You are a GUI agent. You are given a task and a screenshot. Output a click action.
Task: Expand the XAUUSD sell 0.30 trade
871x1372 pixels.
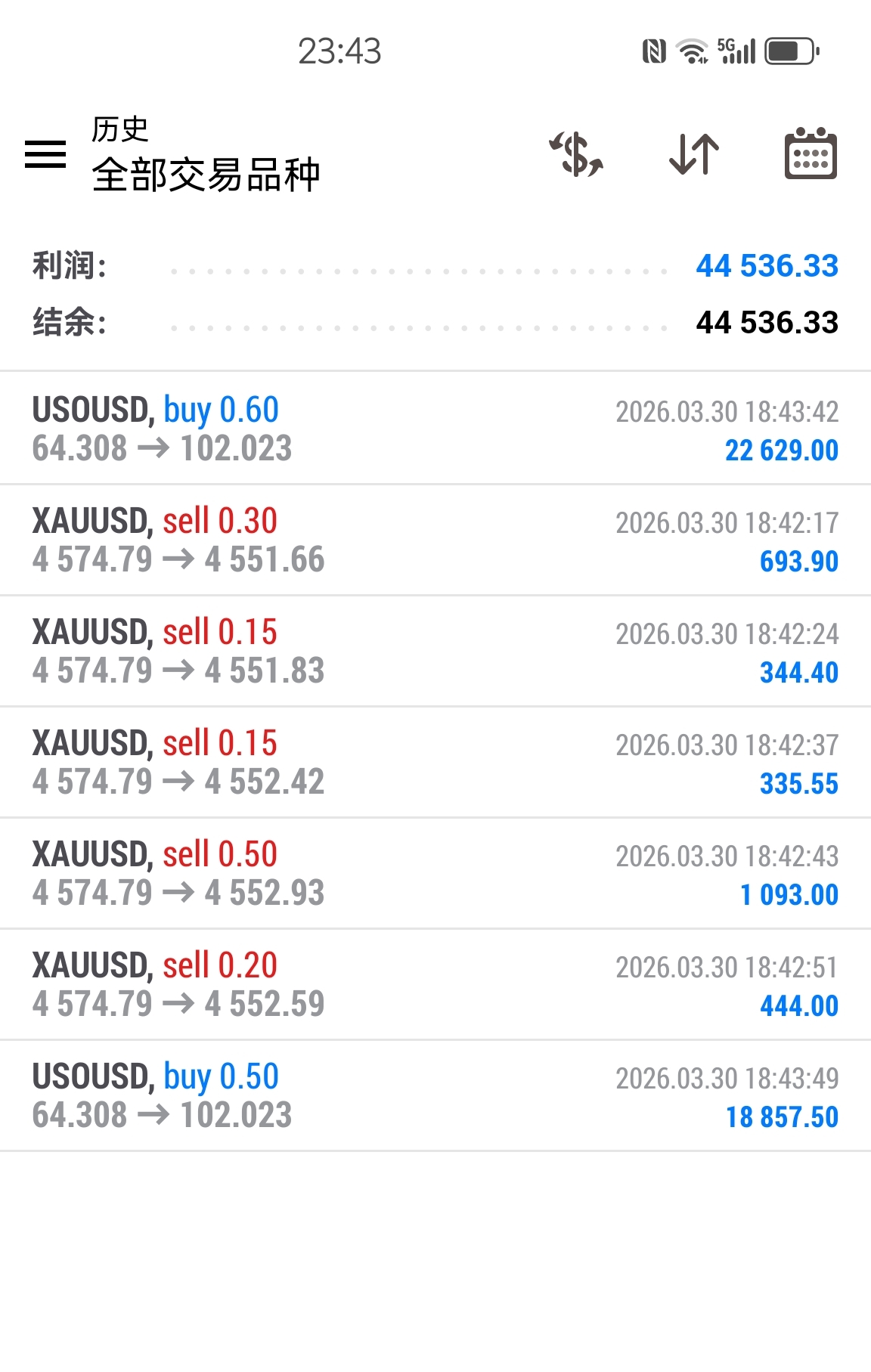[435, 540]
